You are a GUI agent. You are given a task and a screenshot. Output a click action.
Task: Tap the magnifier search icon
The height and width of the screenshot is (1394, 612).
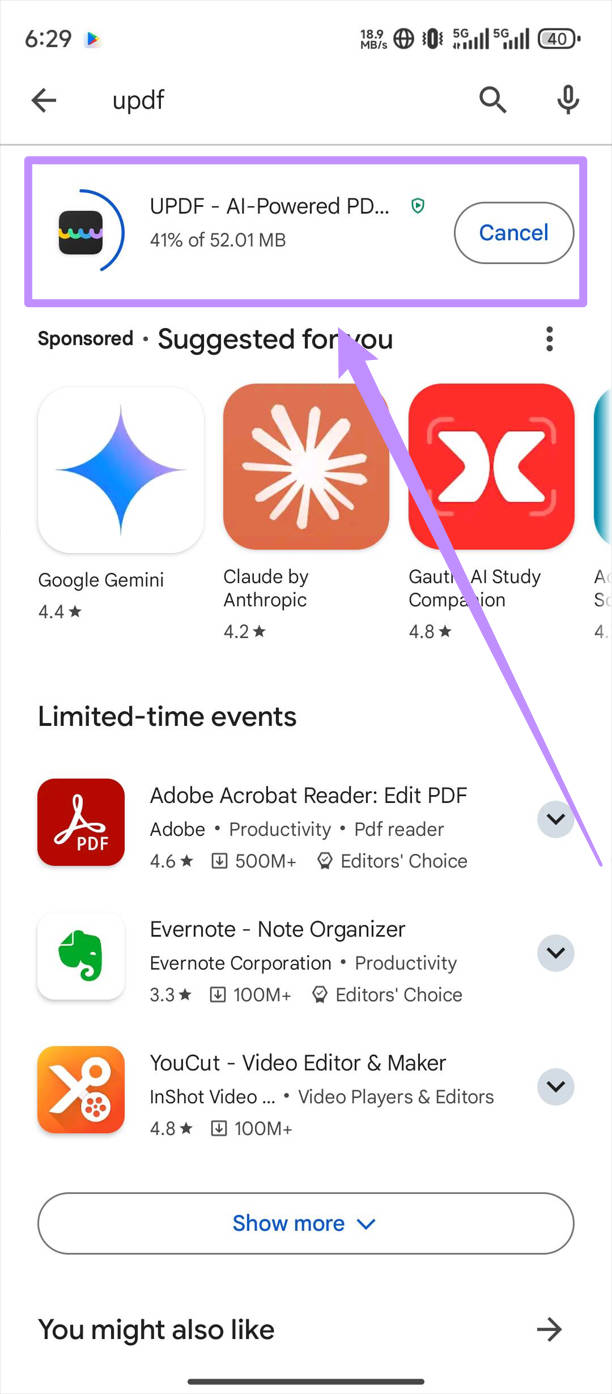[x=492, y=100]
